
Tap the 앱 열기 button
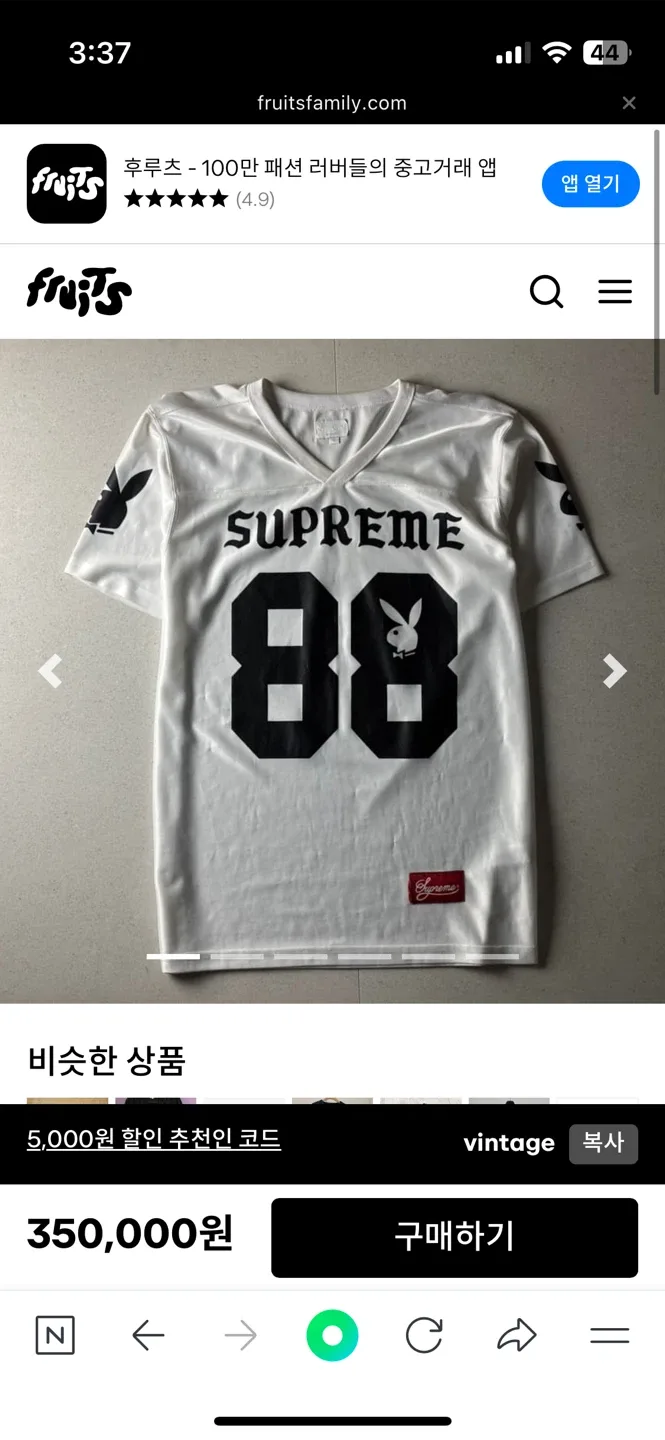point(590,184)
